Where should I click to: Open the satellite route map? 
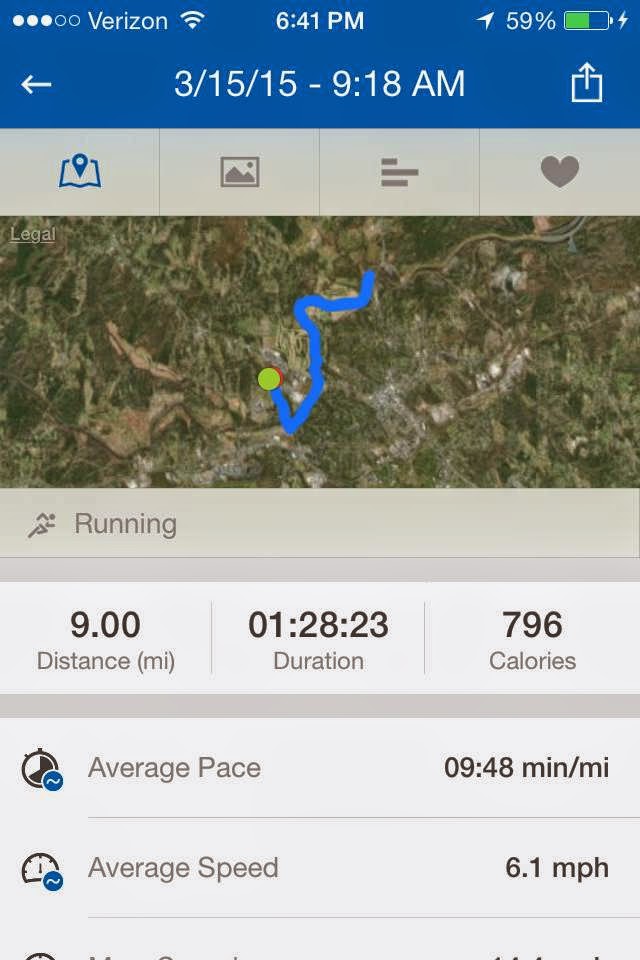tap(320, 360)
